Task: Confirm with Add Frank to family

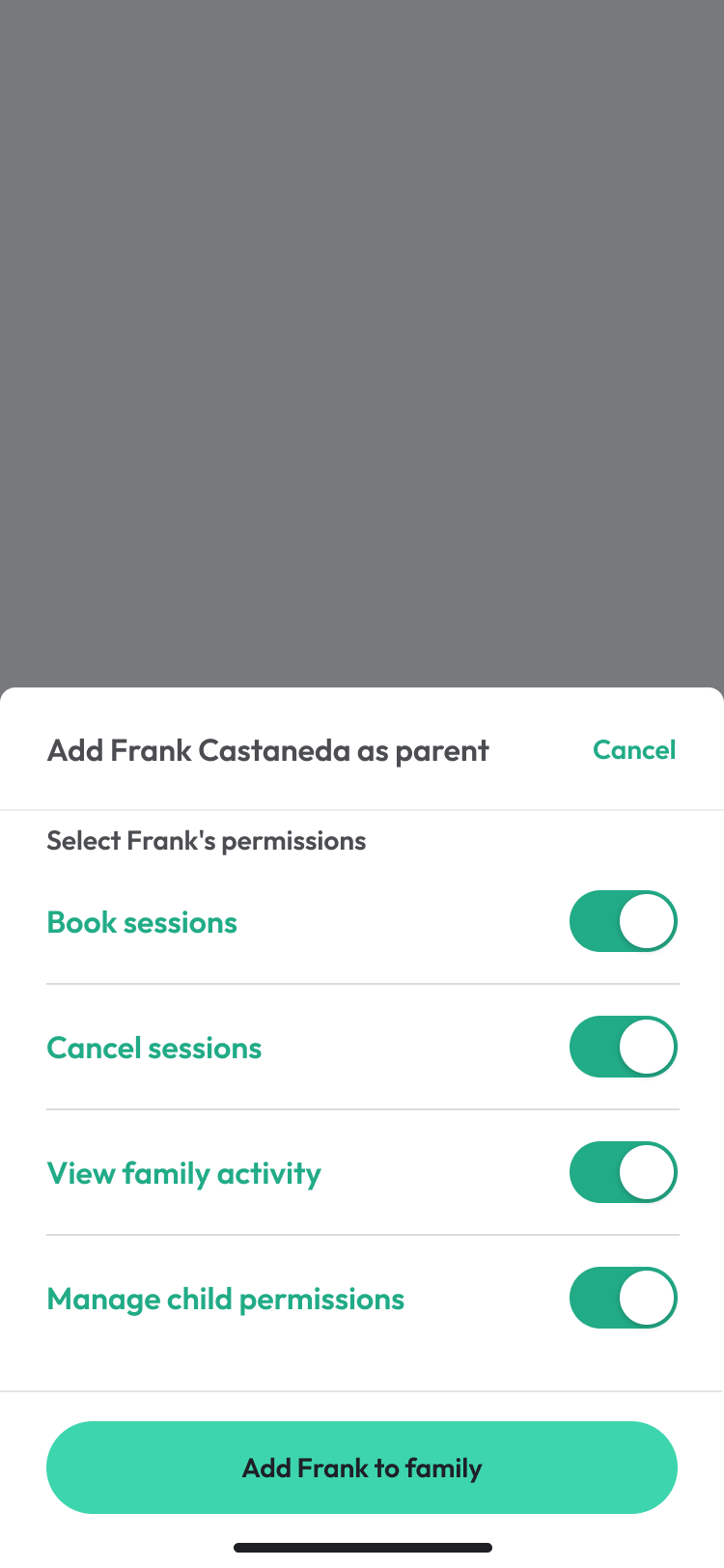Action: pos(362,1468)
